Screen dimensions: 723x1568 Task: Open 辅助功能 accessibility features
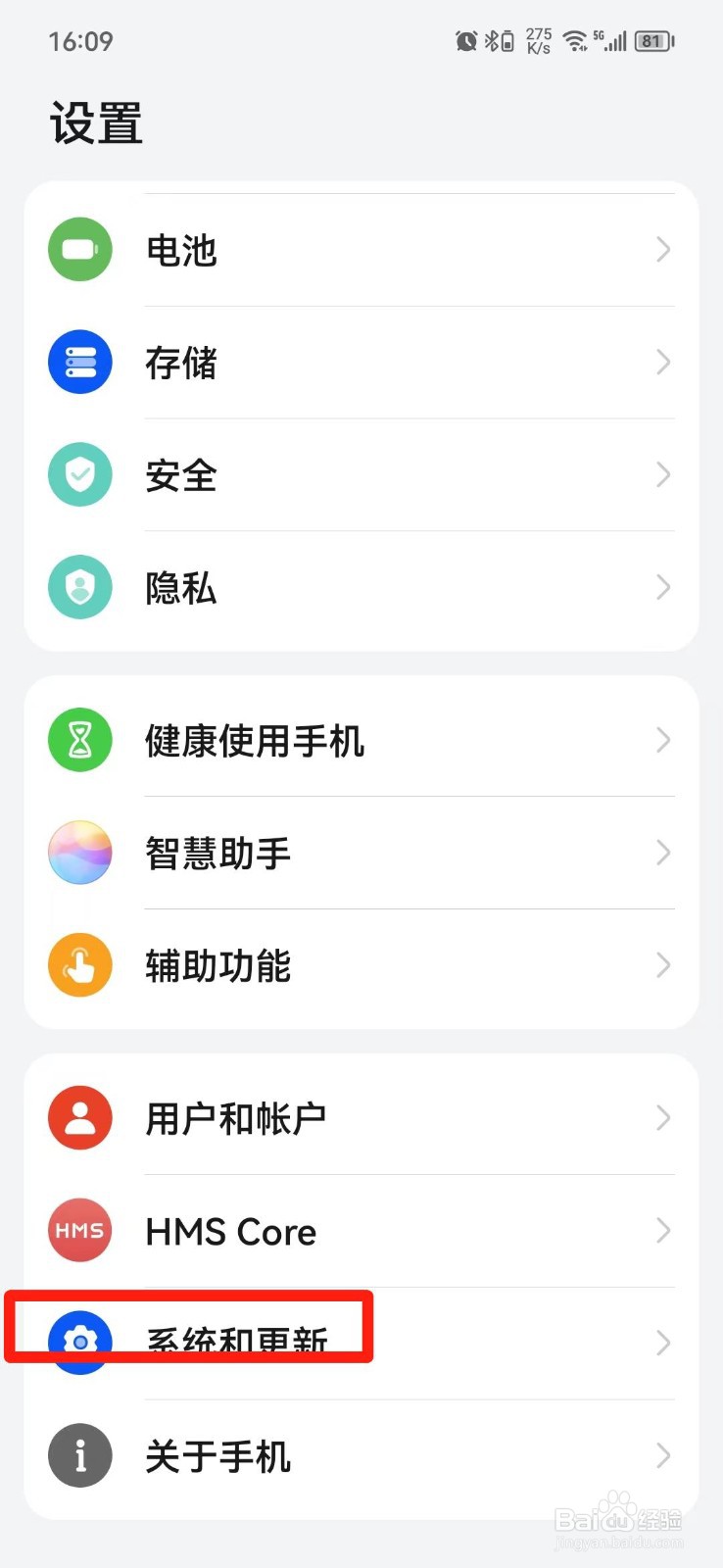click(x=361, y=966)
